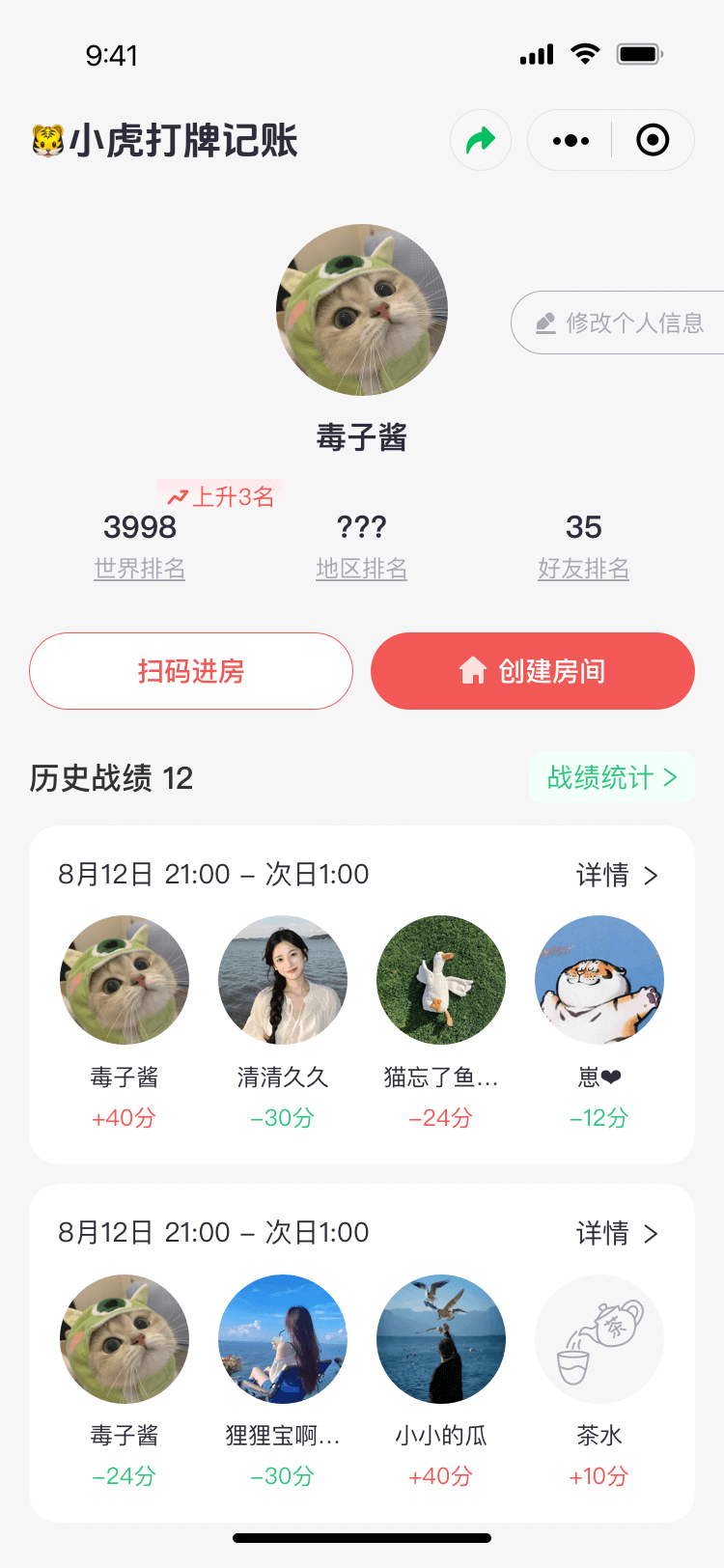Open 详情 of the game with 清清久久
The height and width of the screenshot is (1568, 724).
tap(617, 876)
